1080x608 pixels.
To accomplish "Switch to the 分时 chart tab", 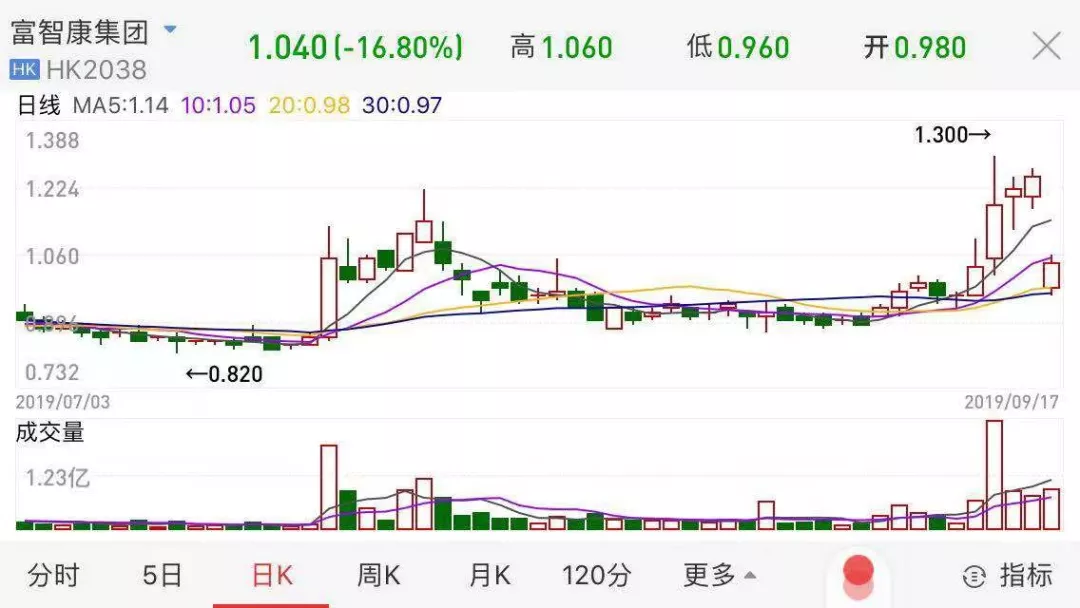I will 54,575.
